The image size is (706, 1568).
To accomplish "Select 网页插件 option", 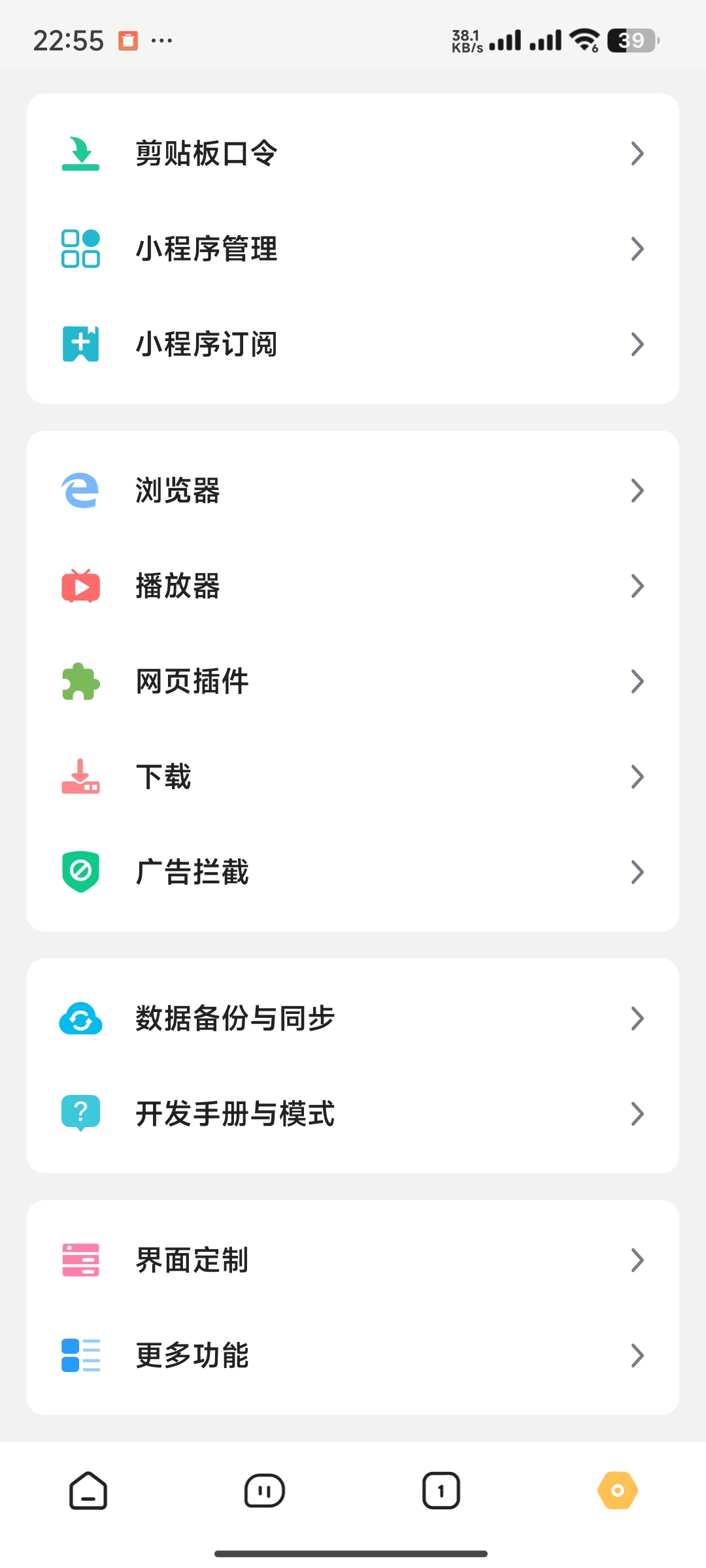I will (353, 681).
